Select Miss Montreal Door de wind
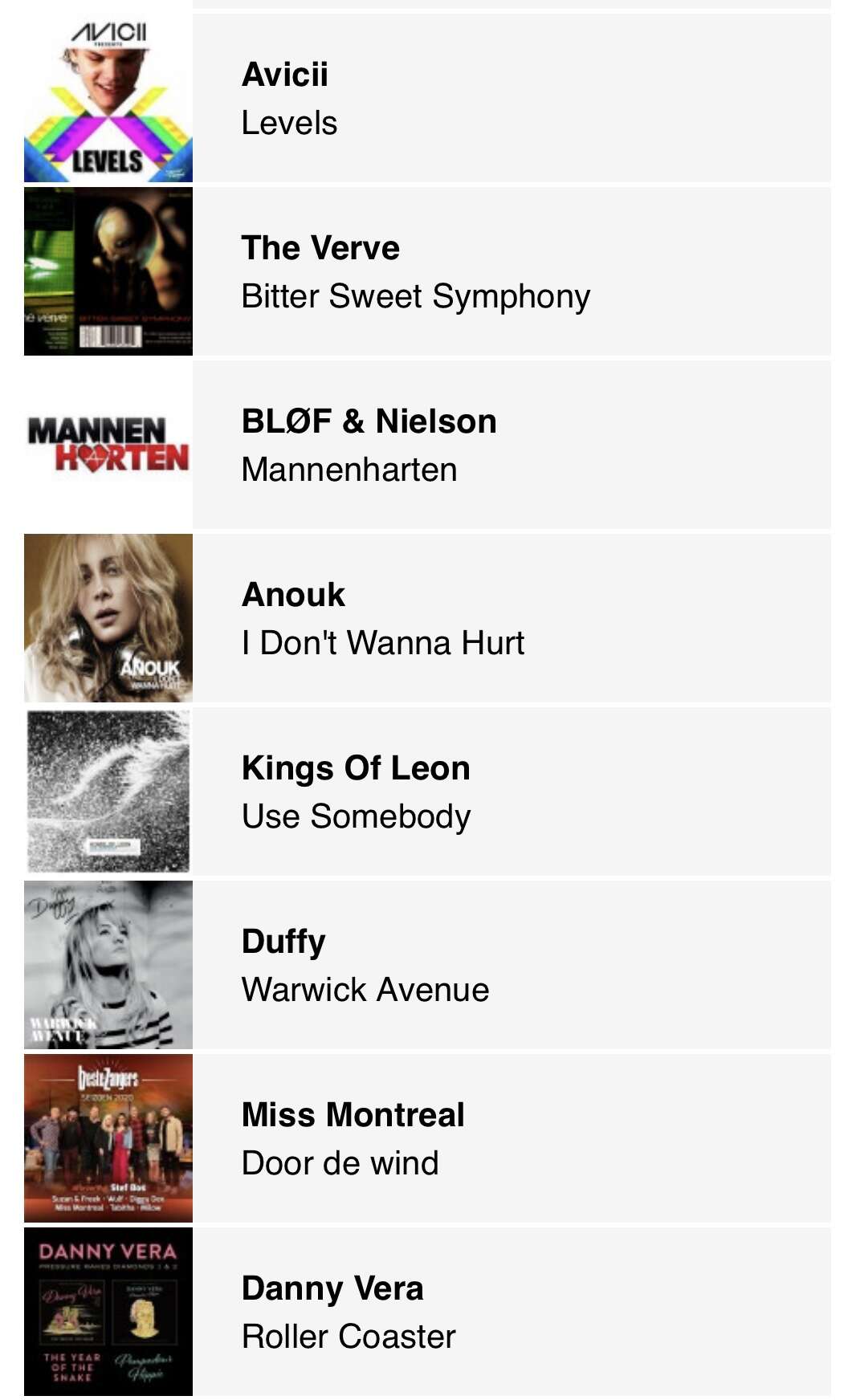 (427, 1138)
